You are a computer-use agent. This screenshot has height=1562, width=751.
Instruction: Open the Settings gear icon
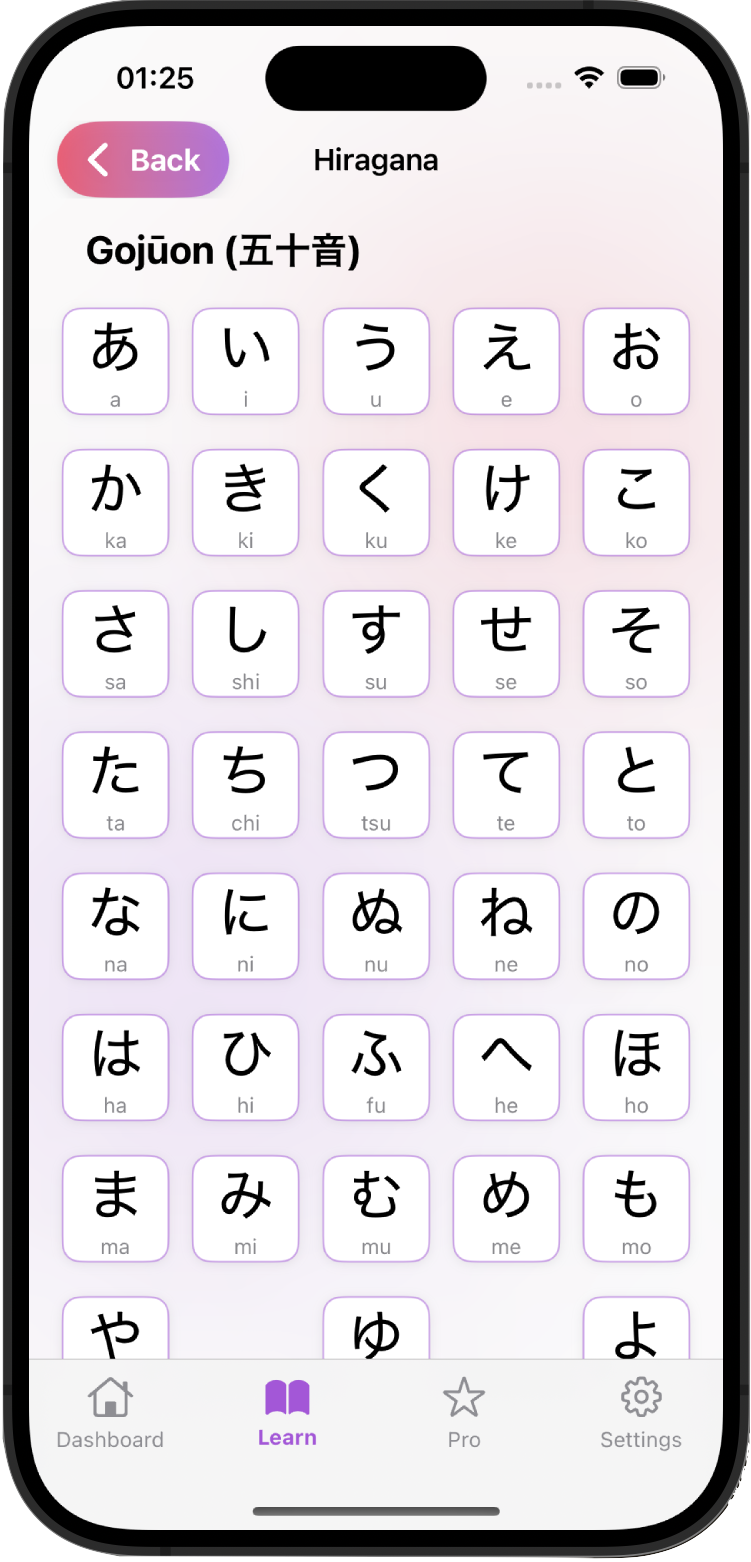640,1397
